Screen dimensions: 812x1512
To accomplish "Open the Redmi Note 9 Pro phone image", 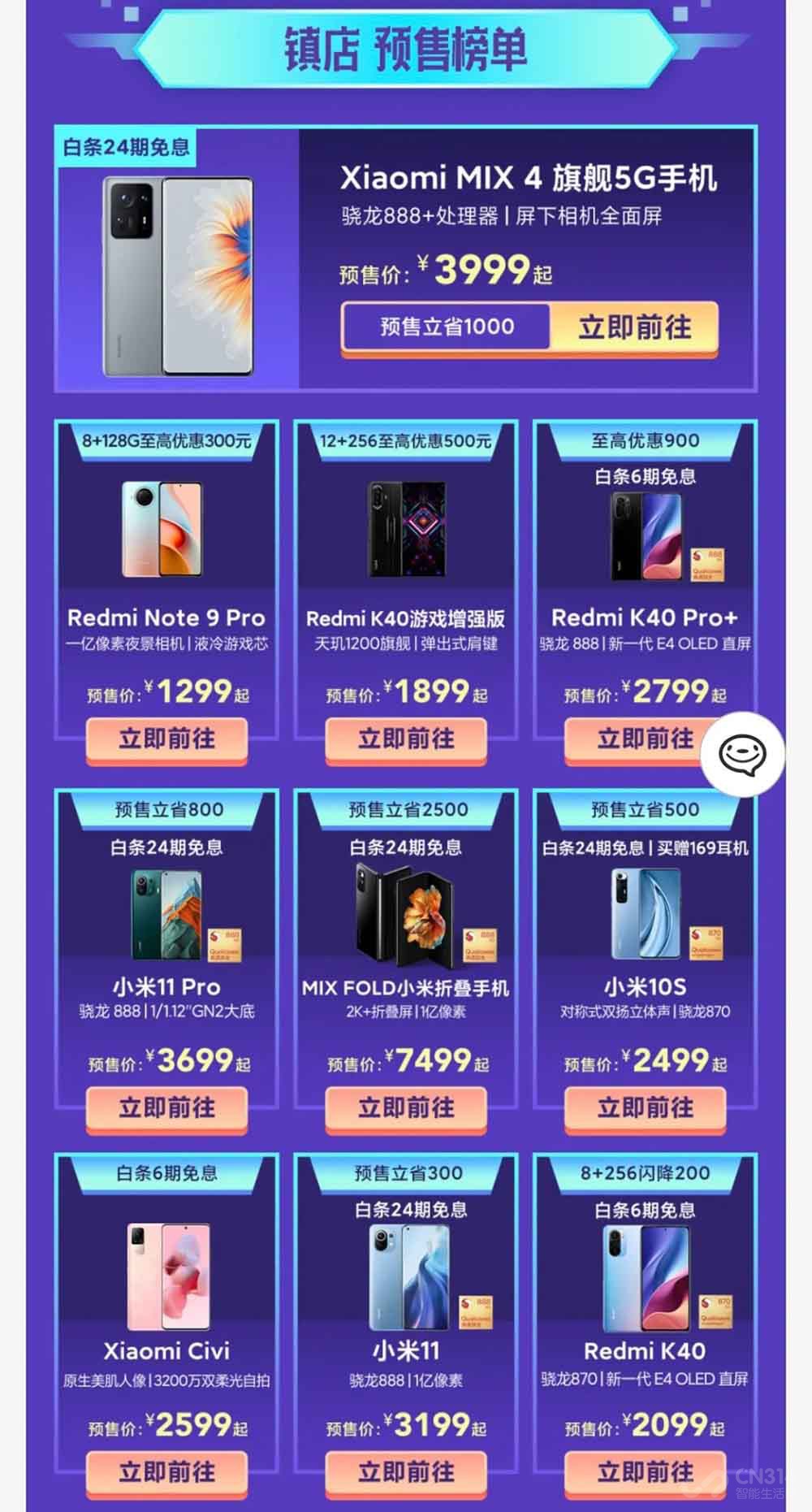I will click(162, 530).
